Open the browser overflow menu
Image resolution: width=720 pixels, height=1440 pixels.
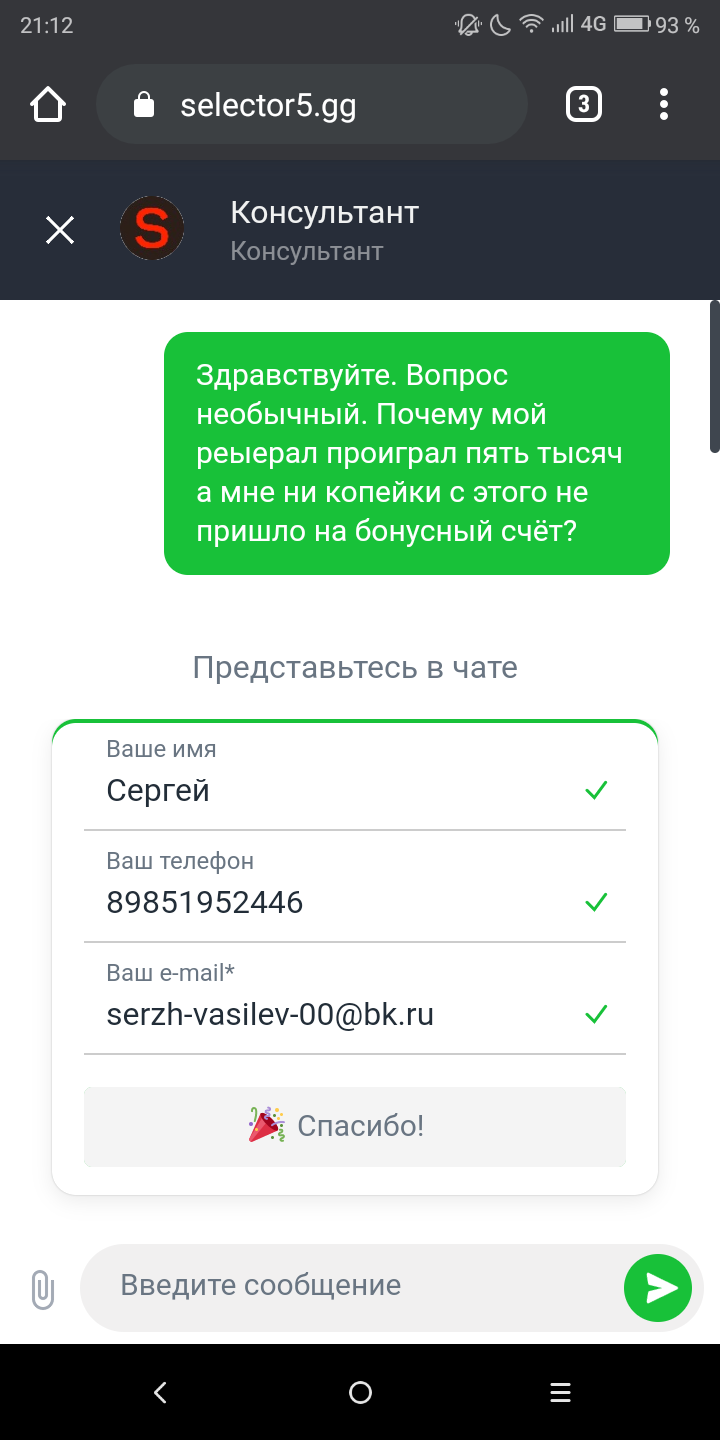[664, 104]
